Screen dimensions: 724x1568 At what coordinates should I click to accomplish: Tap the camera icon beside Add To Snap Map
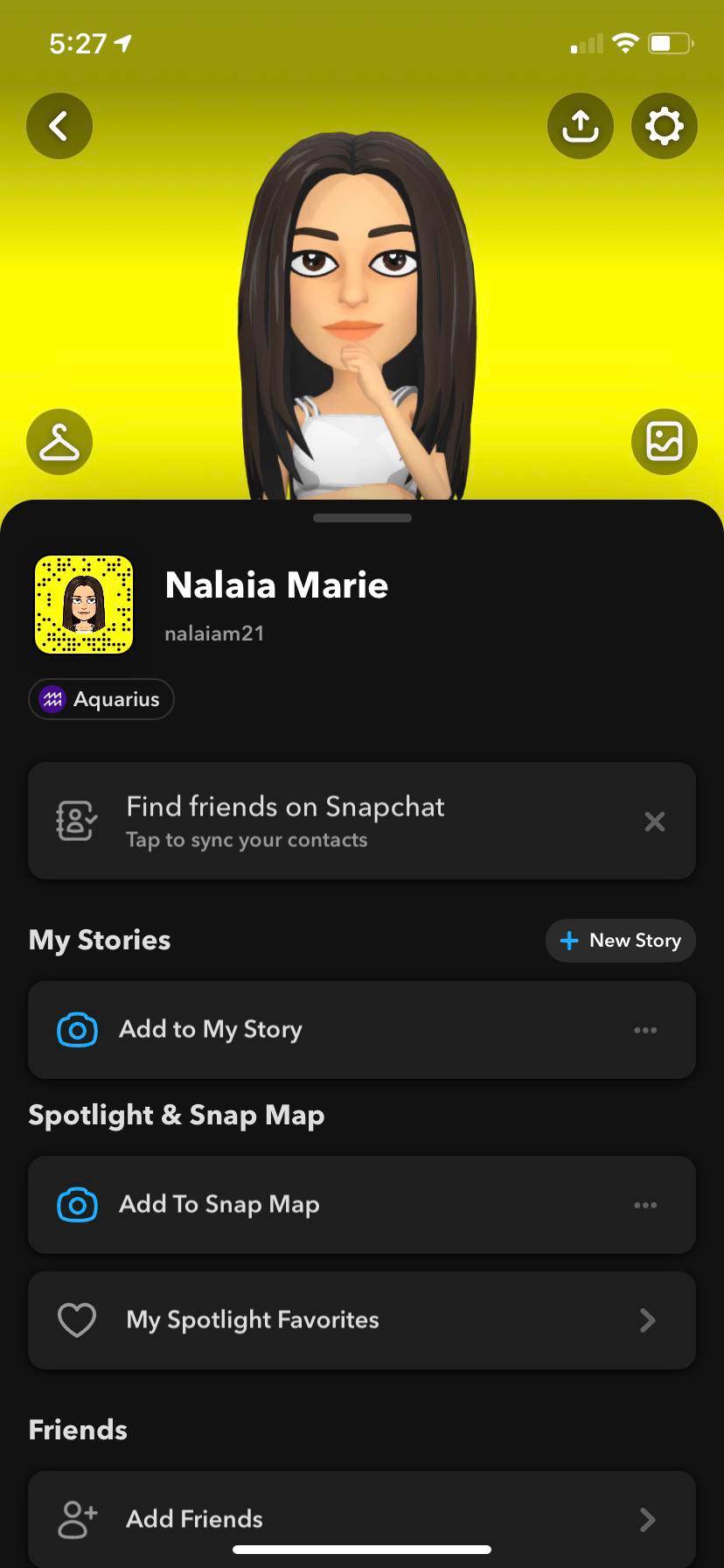(77, 1205)
